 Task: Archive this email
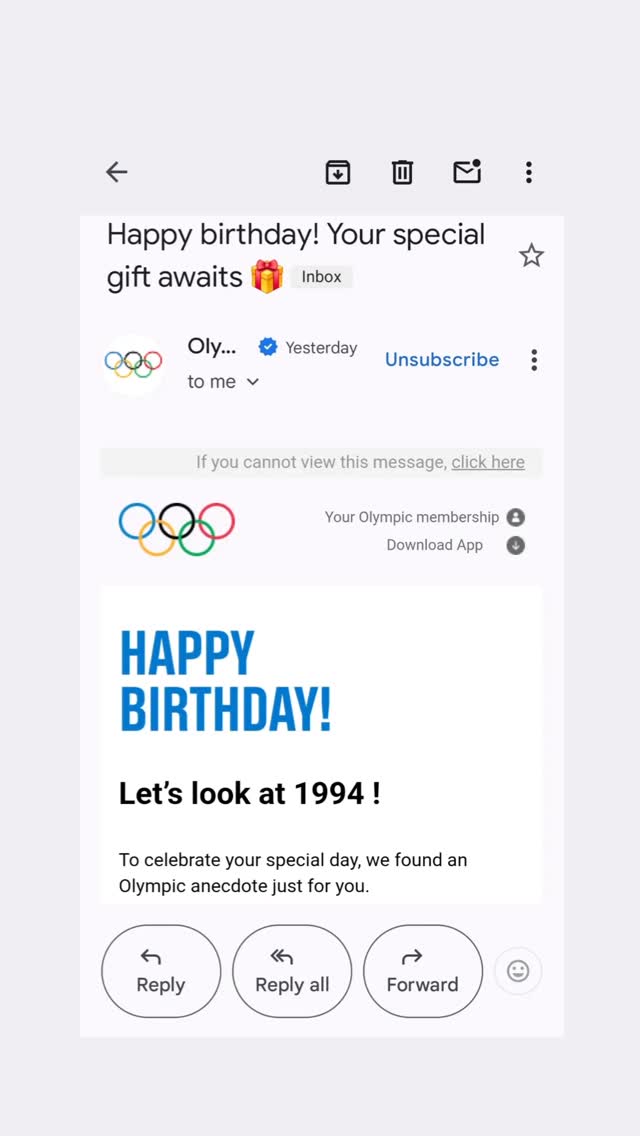(x=338, y=172)
